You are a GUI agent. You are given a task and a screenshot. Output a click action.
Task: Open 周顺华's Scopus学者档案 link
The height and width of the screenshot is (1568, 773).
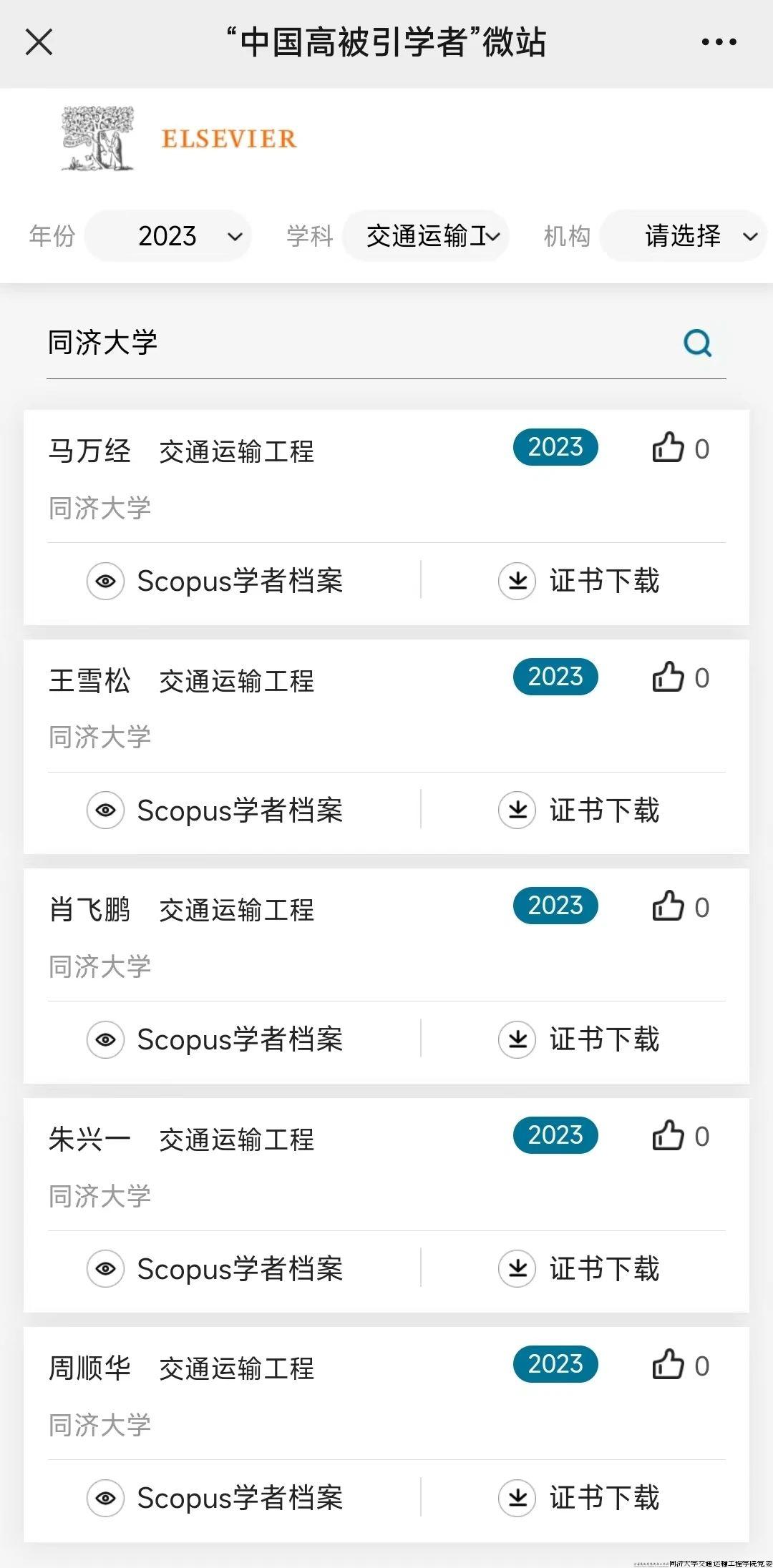240,1498
